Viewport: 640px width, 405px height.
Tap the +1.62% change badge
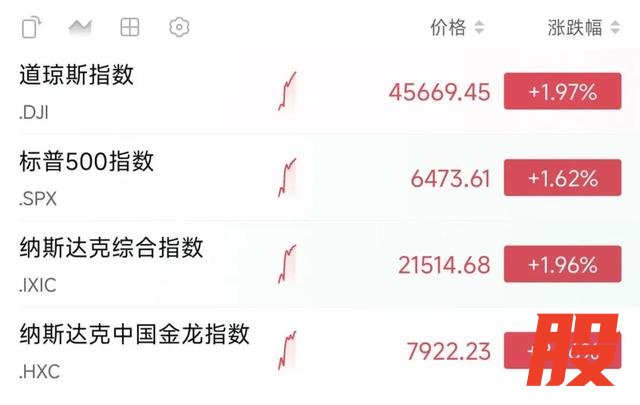(x=562, y=178)
